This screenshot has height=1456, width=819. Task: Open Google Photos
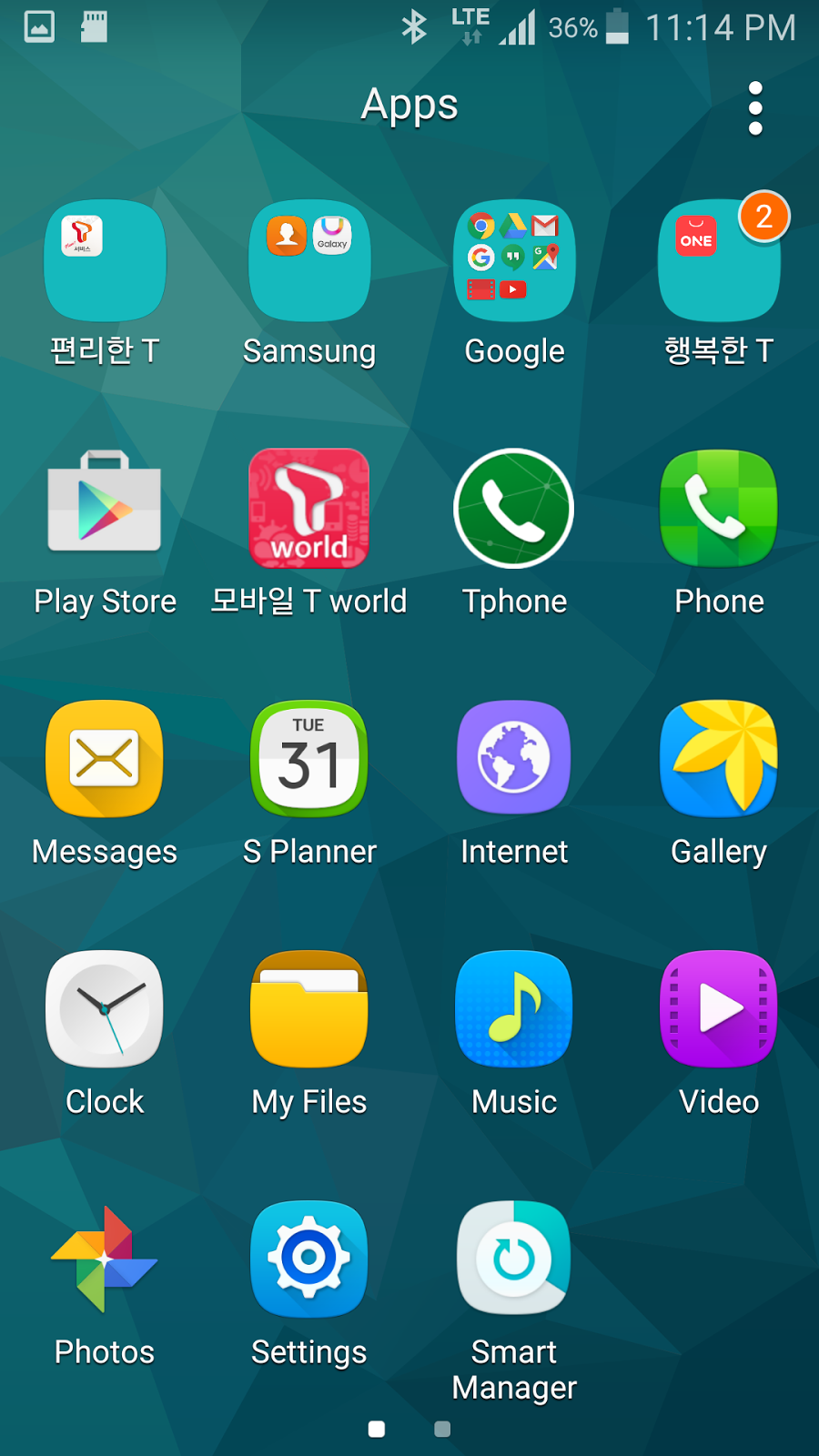point(105,1259)
